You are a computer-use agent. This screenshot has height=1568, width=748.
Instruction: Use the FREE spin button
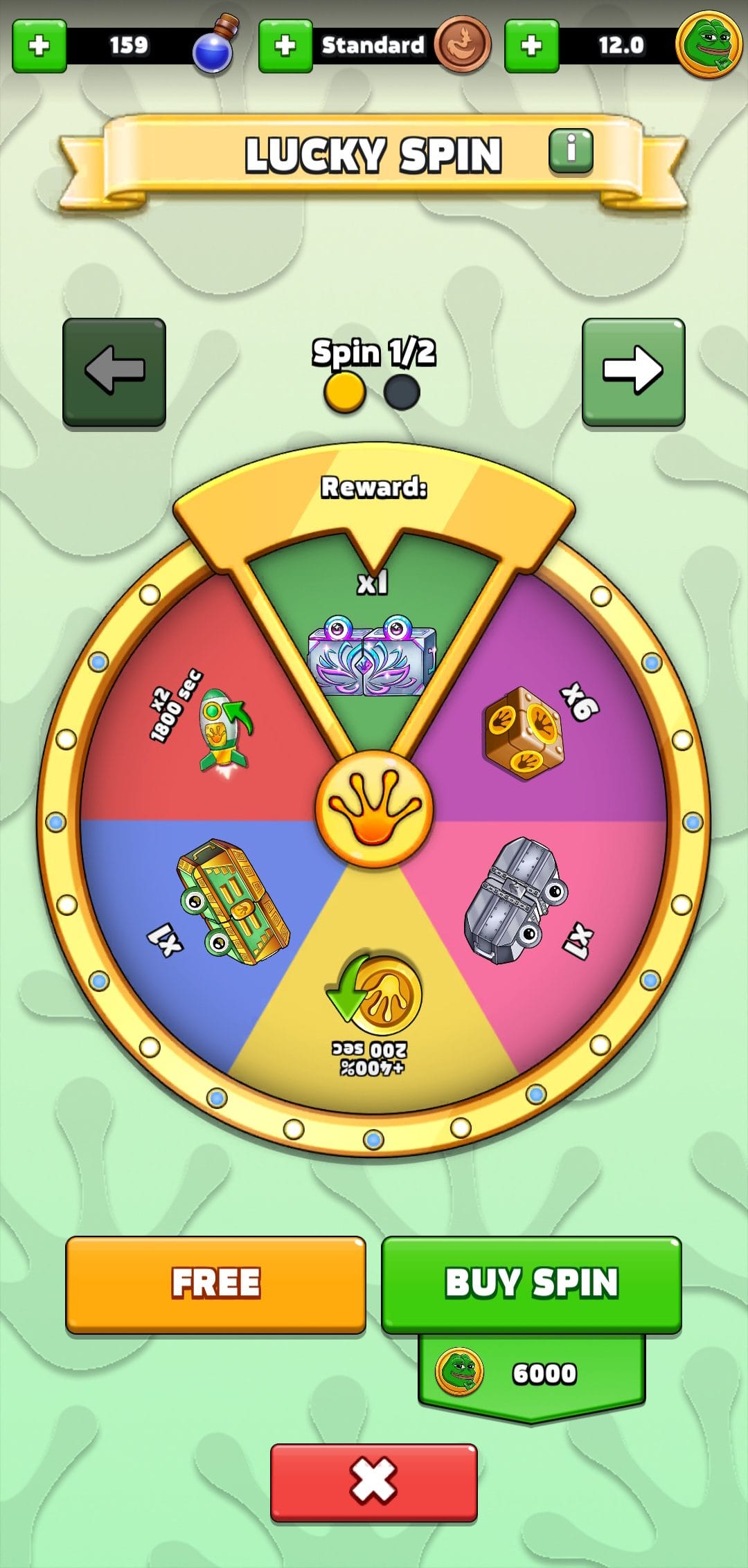tap(215, 1284)
